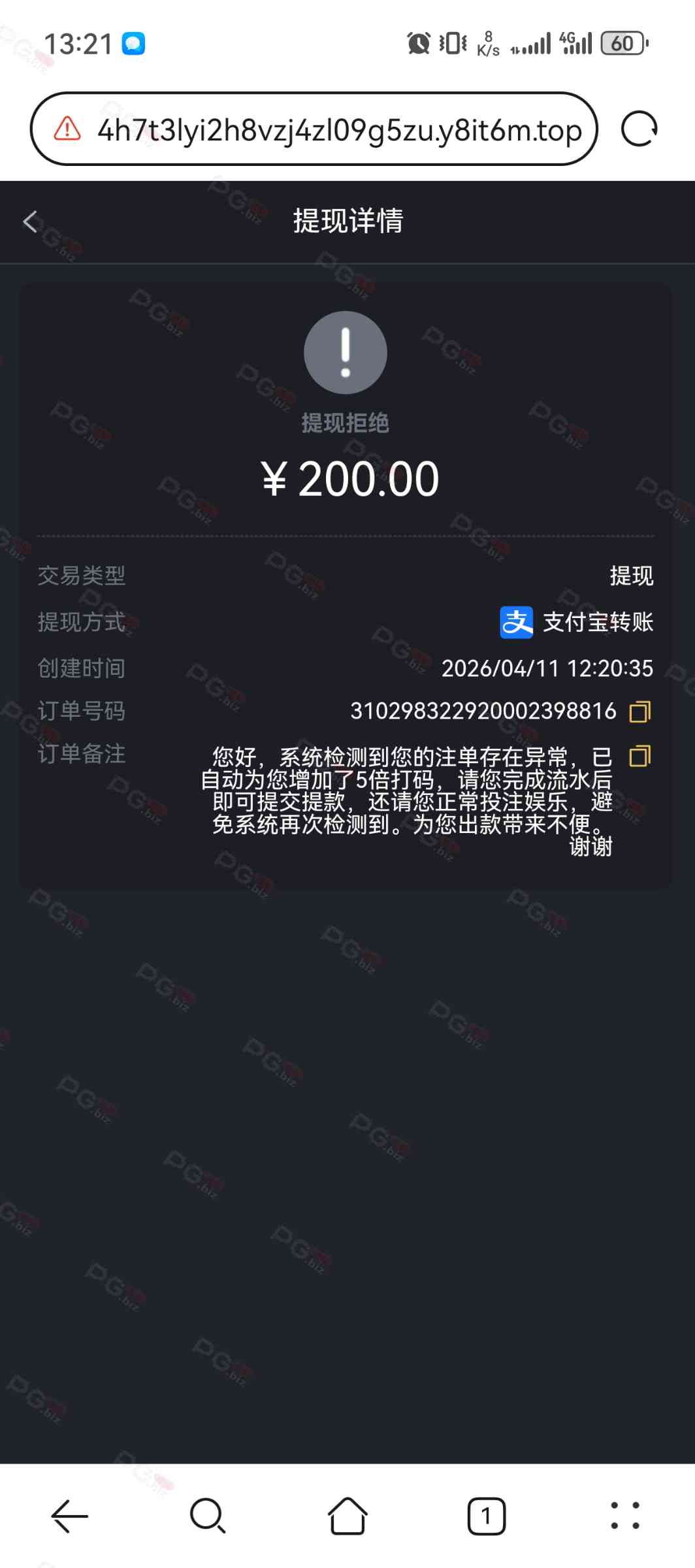The image size is (695, 1568).
Task: Go to the browser home page
Action: coord(347,1515)
